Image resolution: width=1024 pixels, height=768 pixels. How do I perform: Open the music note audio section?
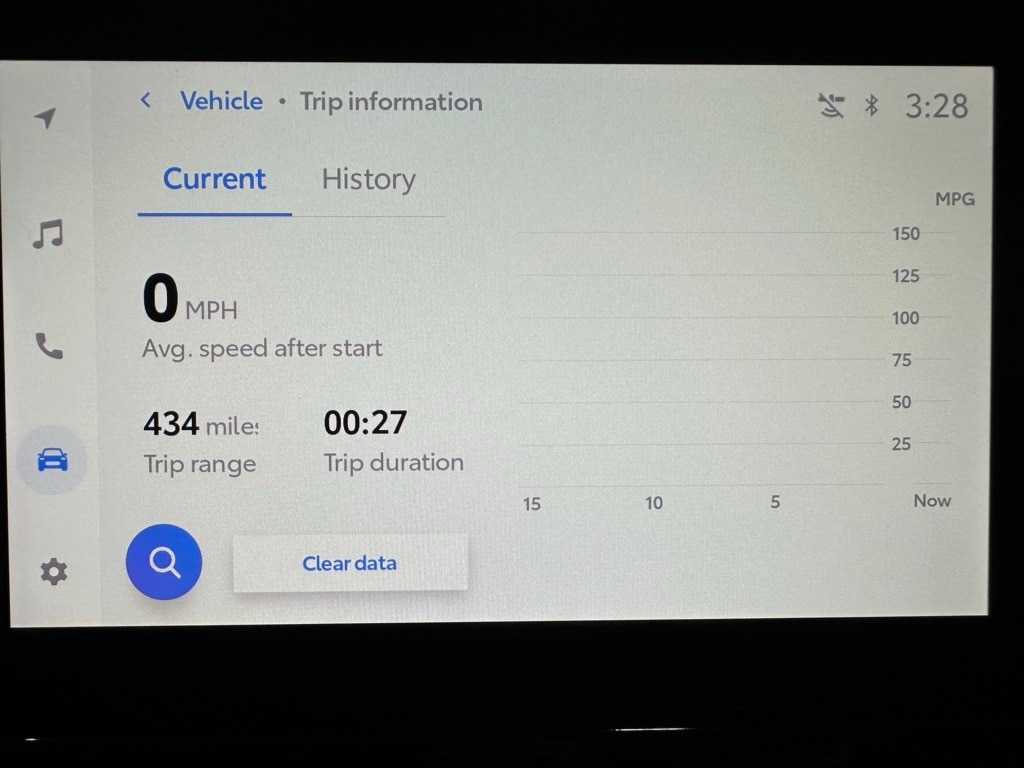point(48,234)
